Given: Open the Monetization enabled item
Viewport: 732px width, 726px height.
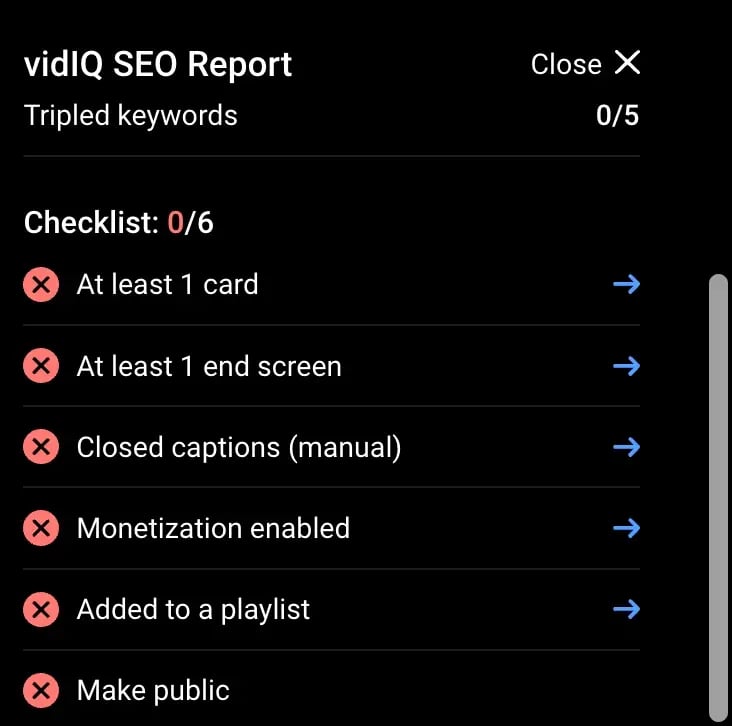Looking at the screenshot, I should (626, 528).
